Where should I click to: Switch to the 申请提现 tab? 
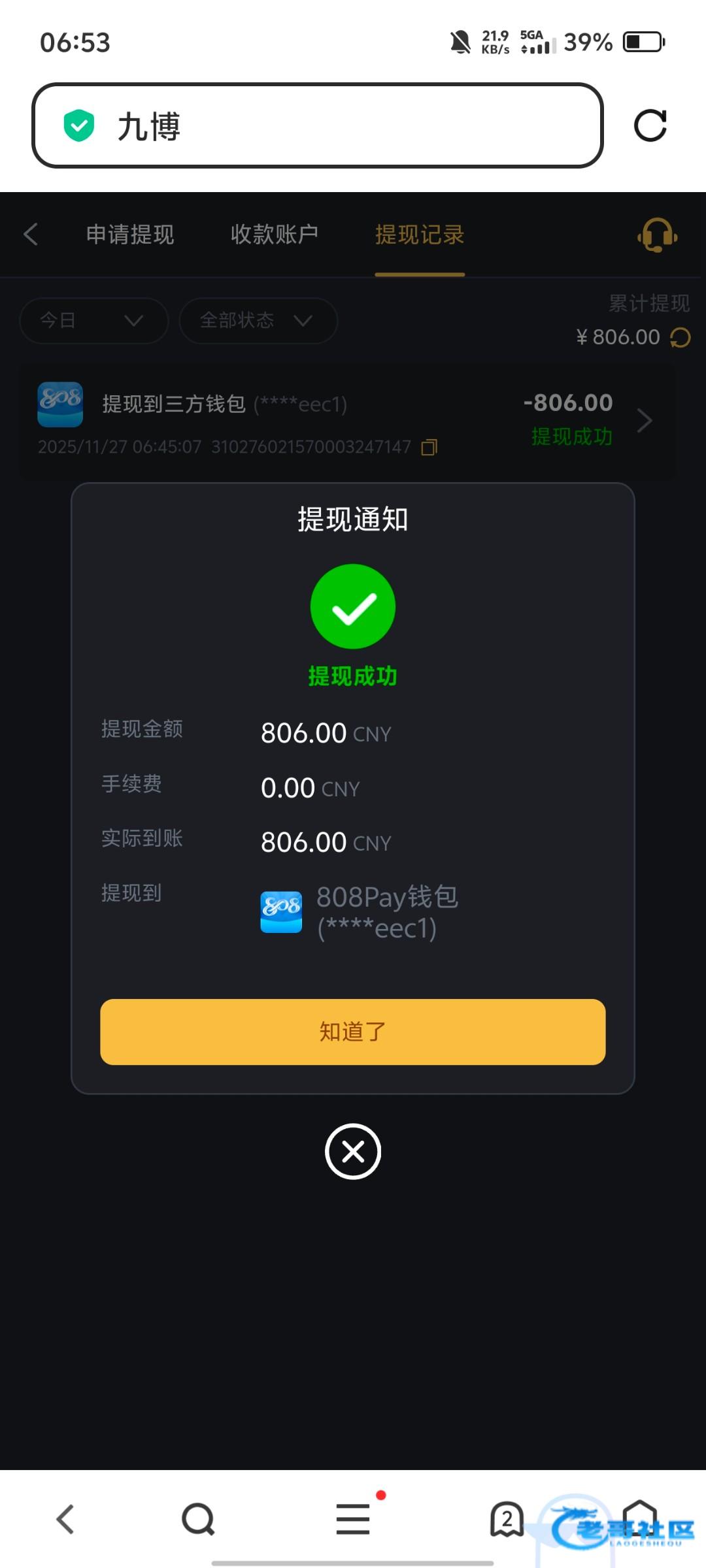tap(130, 234)
